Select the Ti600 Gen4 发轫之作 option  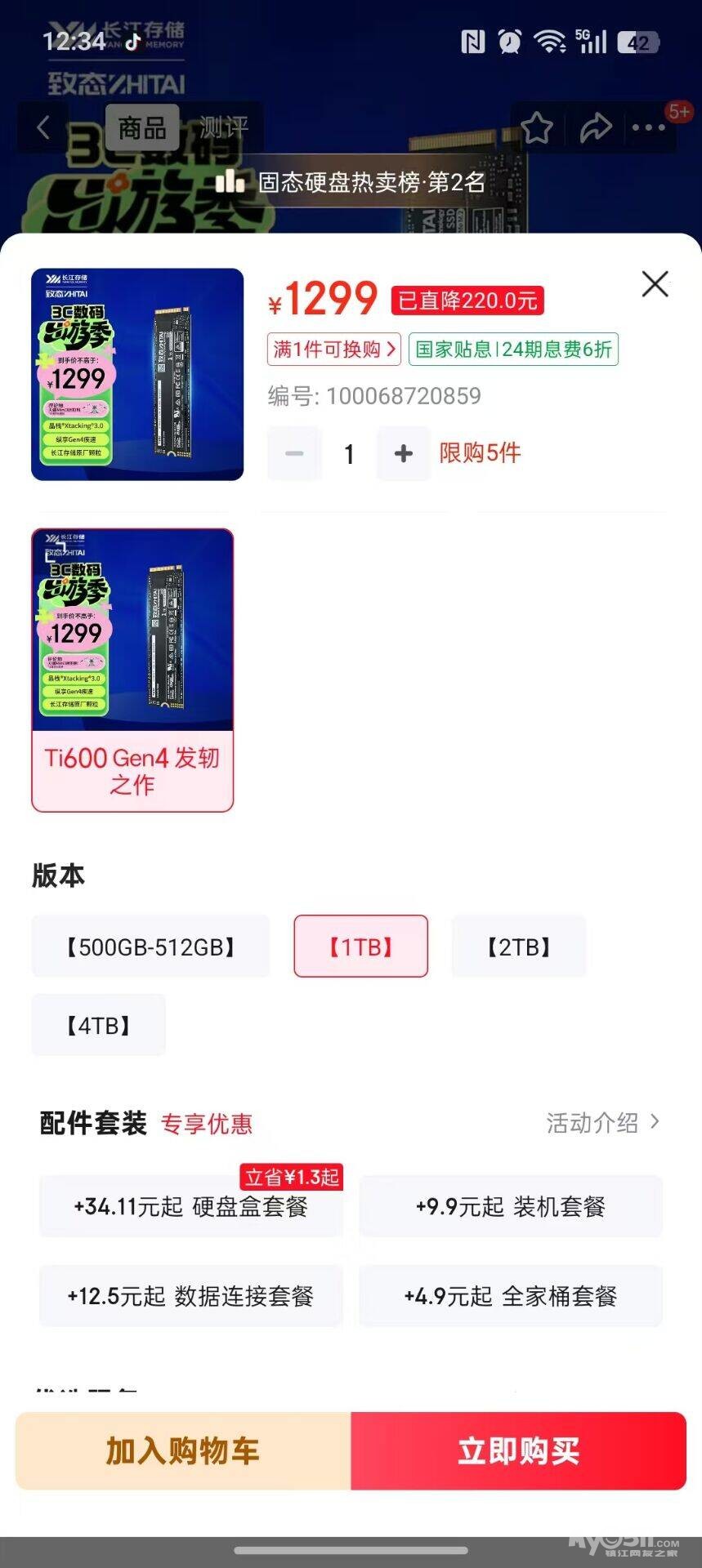(x=132, y=670)
